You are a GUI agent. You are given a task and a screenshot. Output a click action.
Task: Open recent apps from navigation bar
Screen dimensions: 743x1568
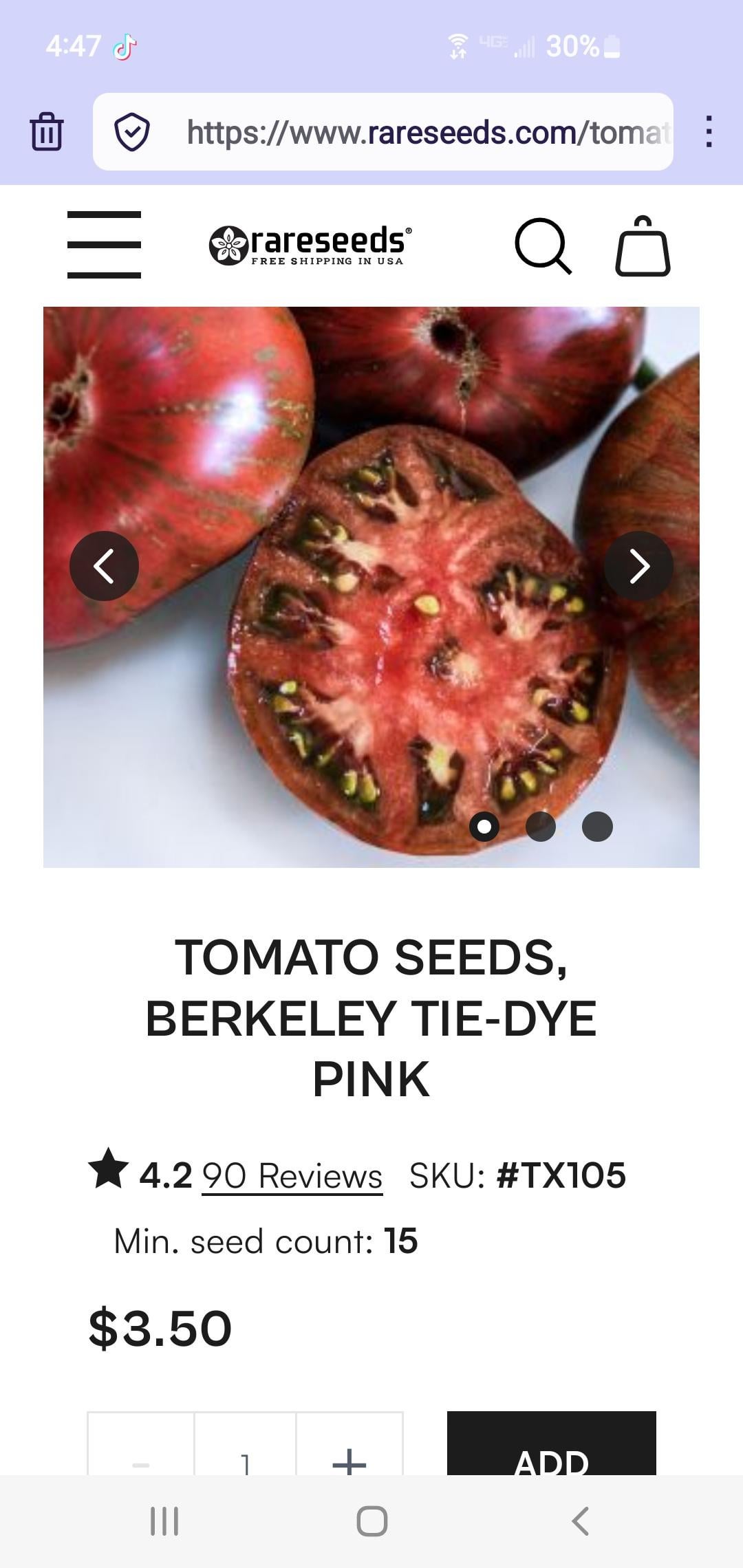(164, 1521)
